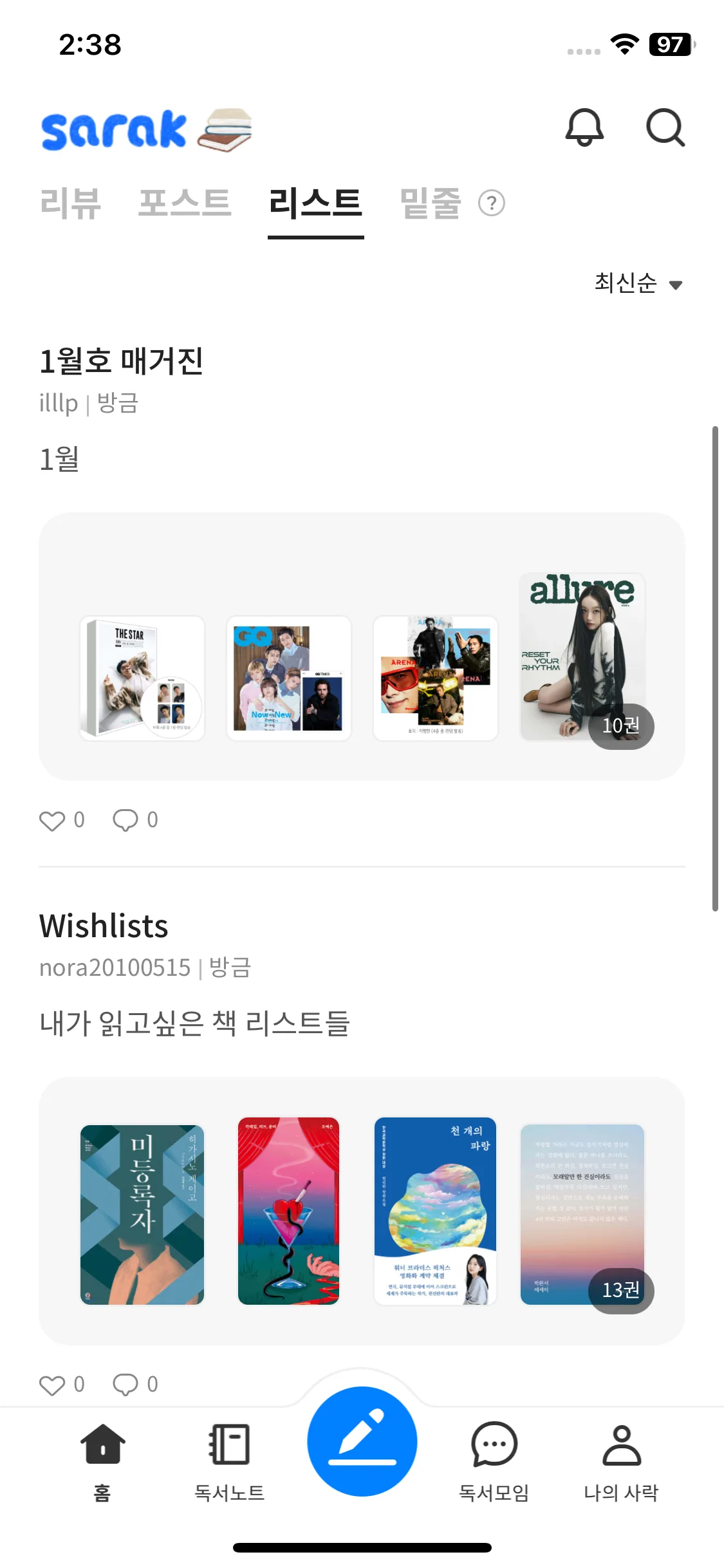Open the help icon next to 밑줄
This screenshot has height=1568, width=724.
[492, 203]
